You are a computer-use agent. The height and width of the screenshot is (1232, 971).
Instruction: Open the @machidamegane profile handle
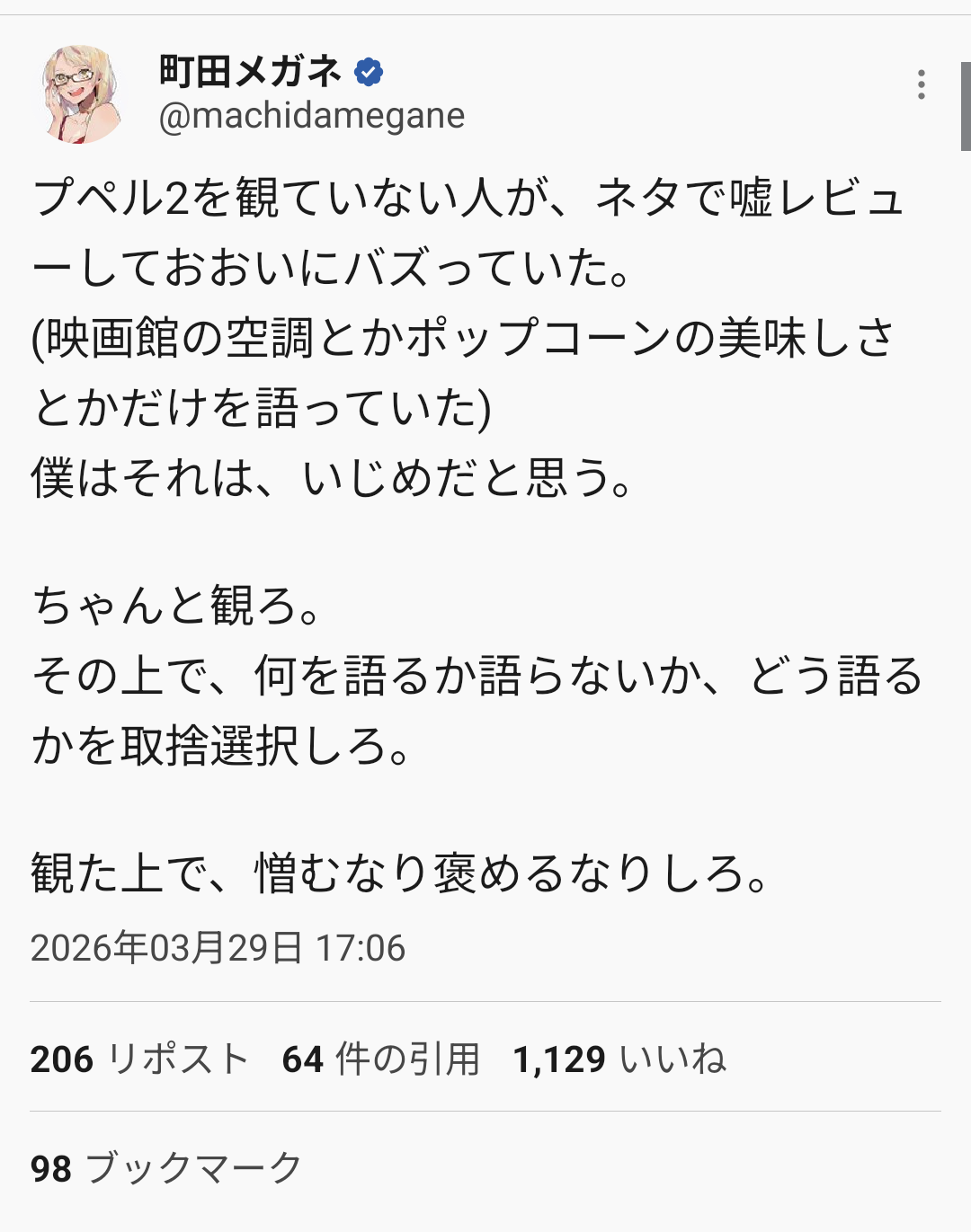coord(311,116)
